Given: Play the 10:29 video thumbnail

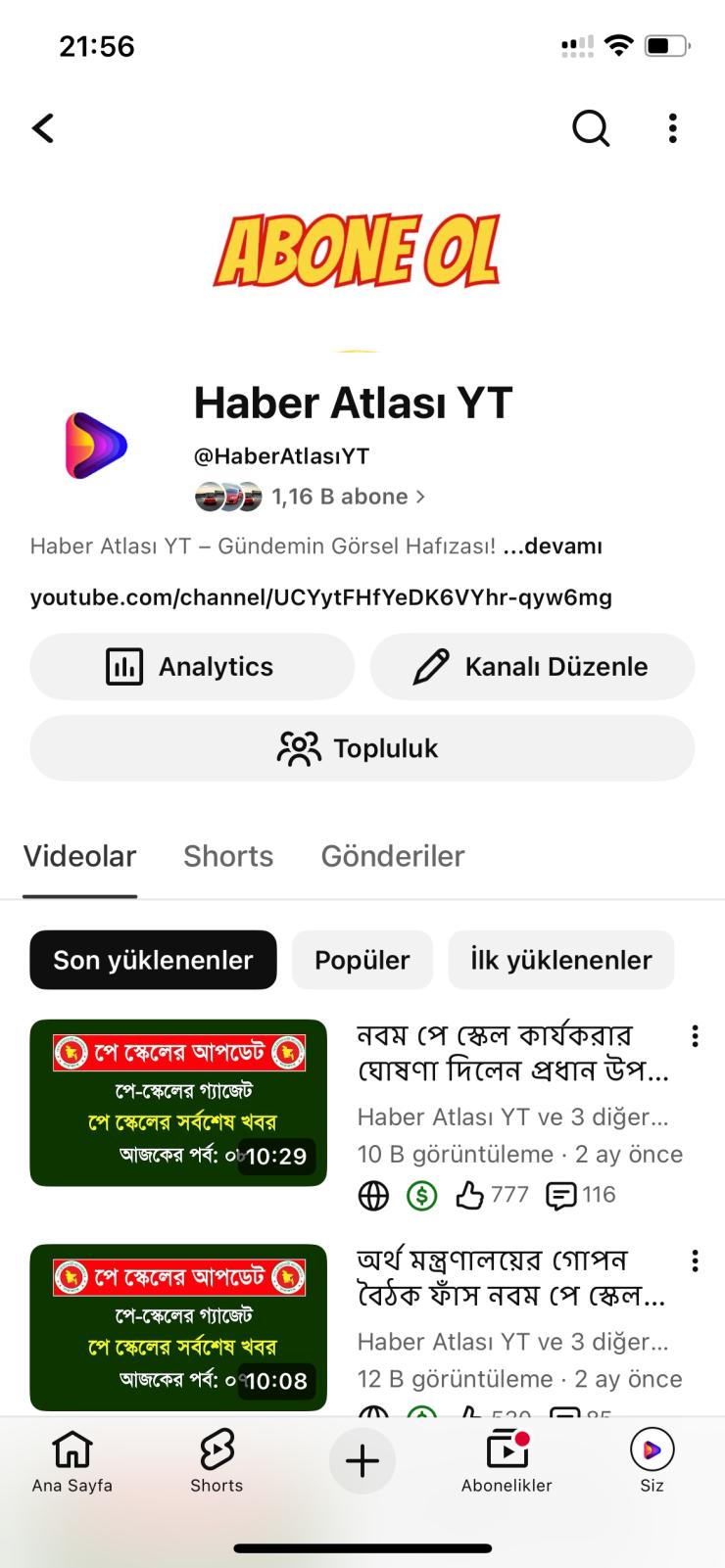Looking at the screenshot, I should 178,1103.
